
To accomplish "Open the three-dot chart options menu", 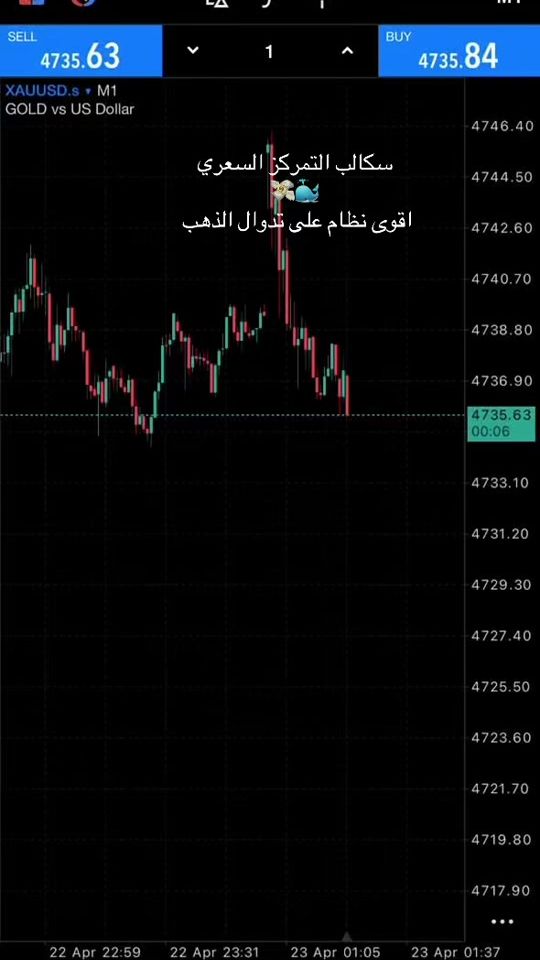I will (502, 921).
